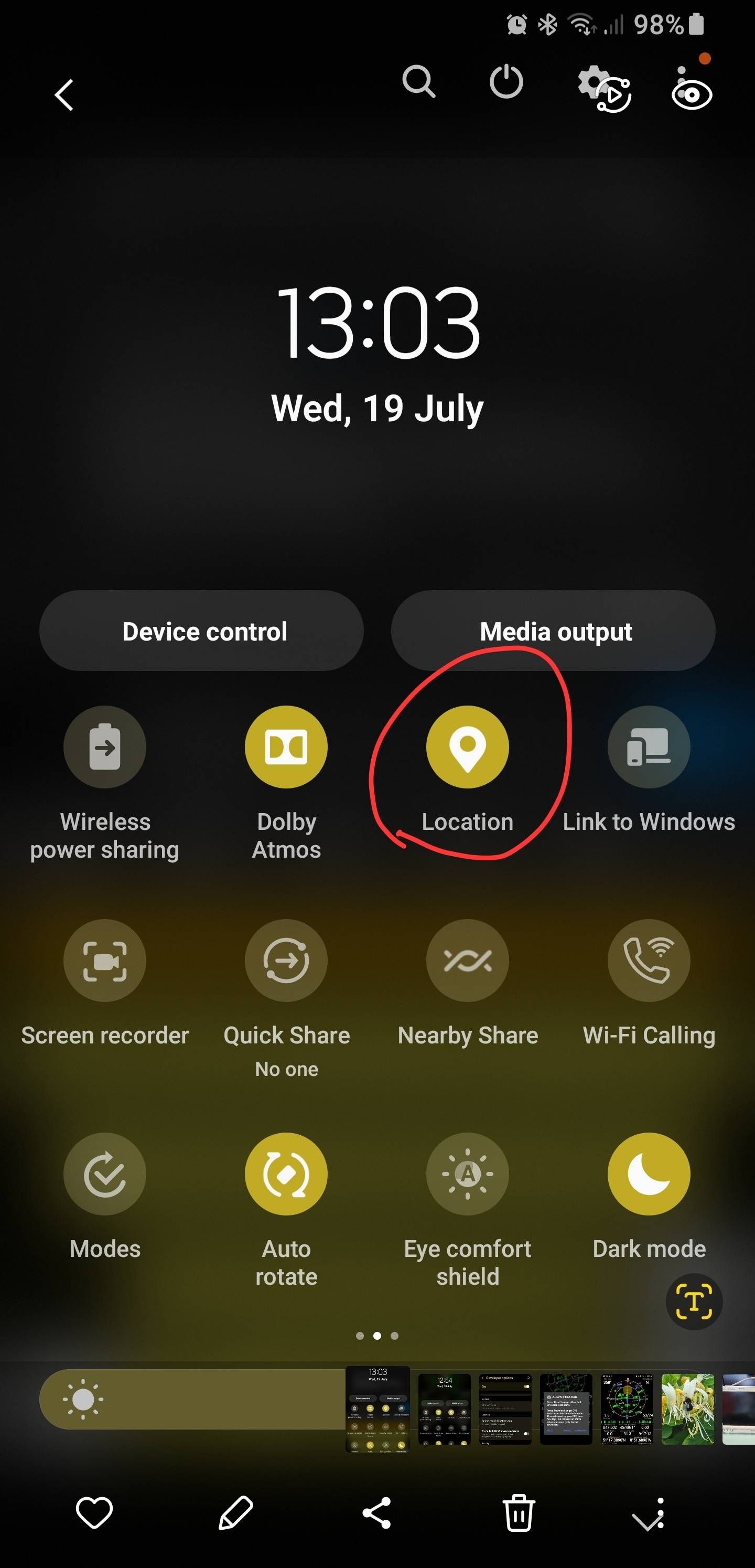
Task: Delete the image with the bin icon
Action: pos(519,1512)
